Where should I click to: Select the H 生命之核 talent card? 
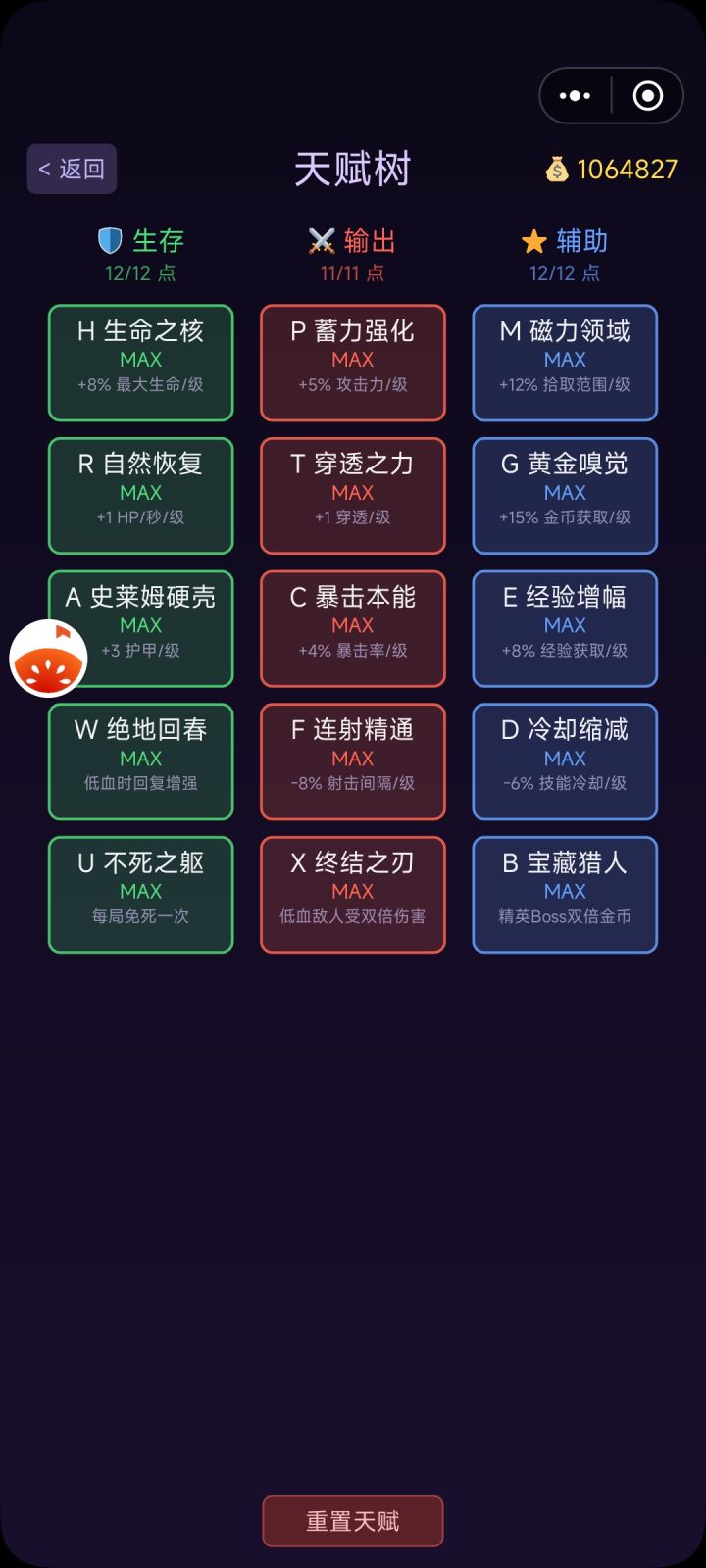click(x=140, y=363)
